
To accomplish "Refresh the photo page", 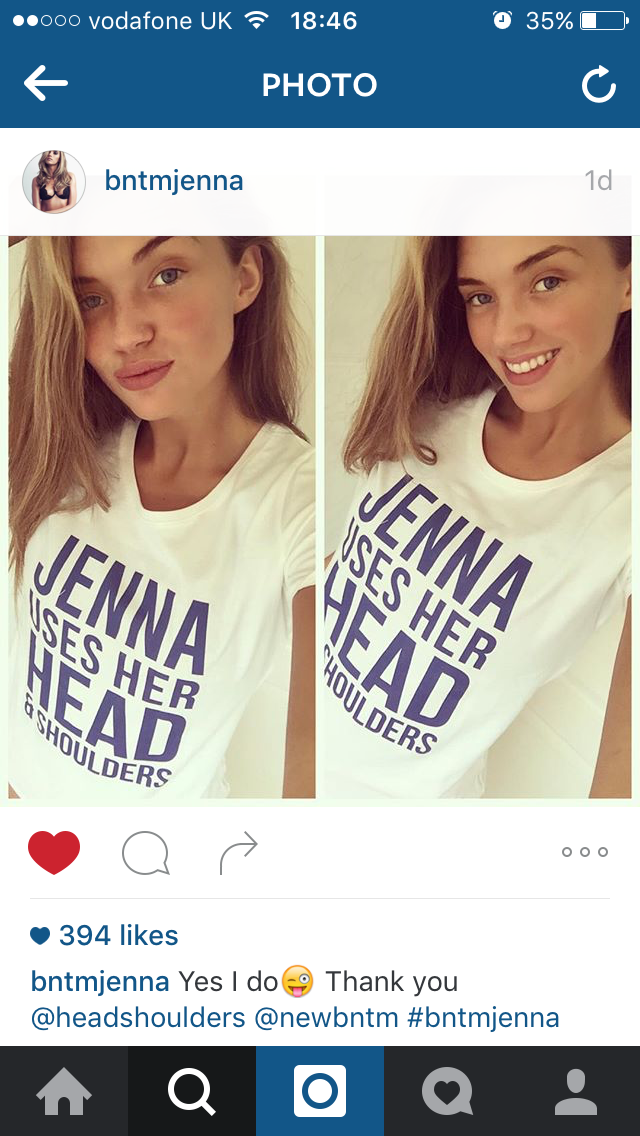I will pyautogui.click(x=599, y=85).
